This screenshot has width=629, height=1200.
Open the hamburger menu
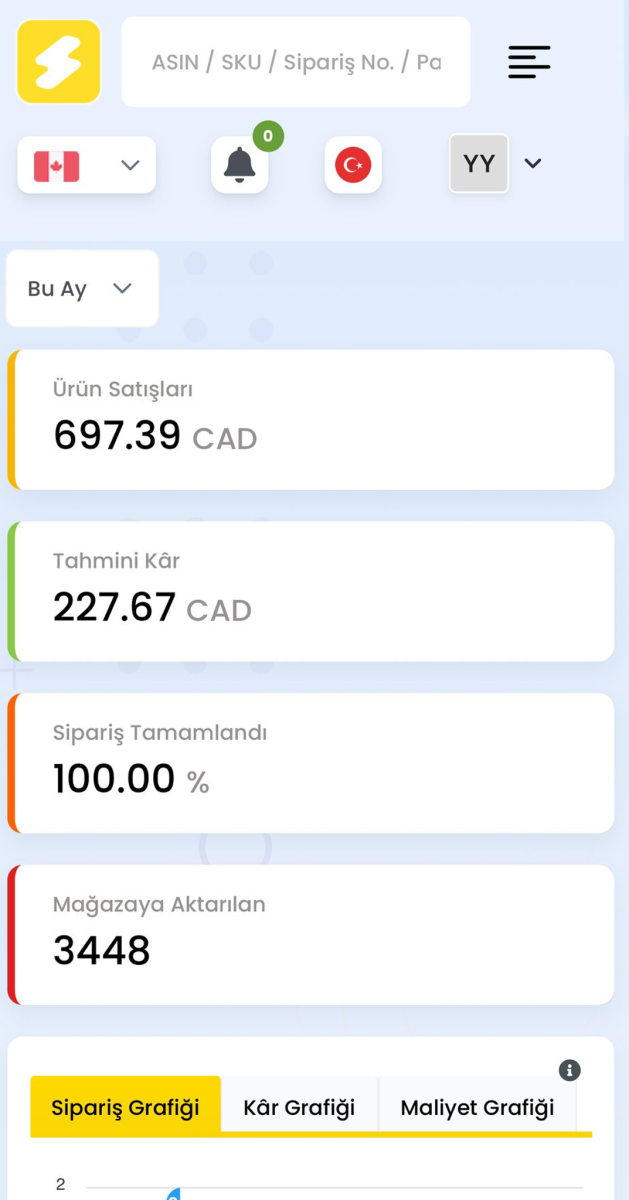pyautogui.click(x=529, y=62)
